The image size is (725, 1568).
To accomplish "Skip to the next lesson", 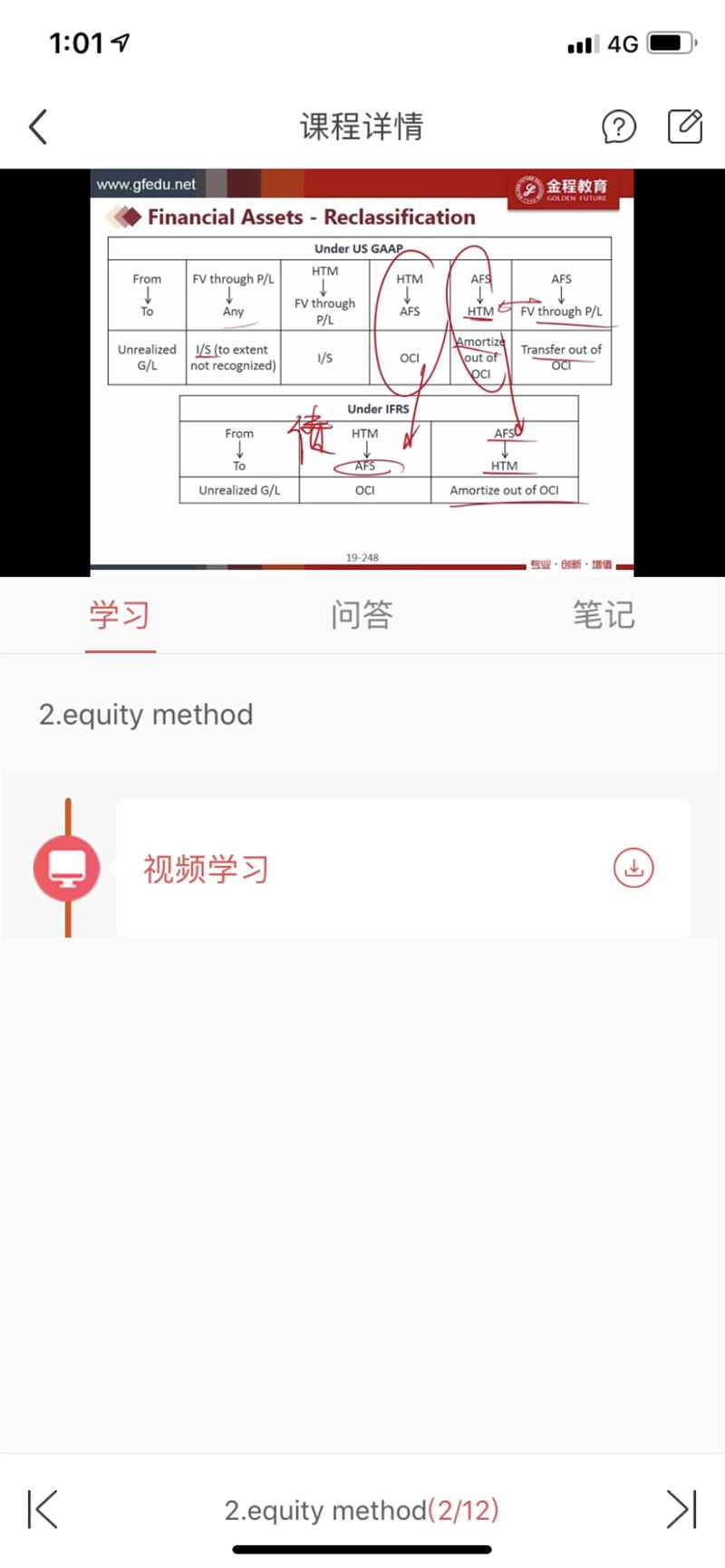I will click(681, 1509).
